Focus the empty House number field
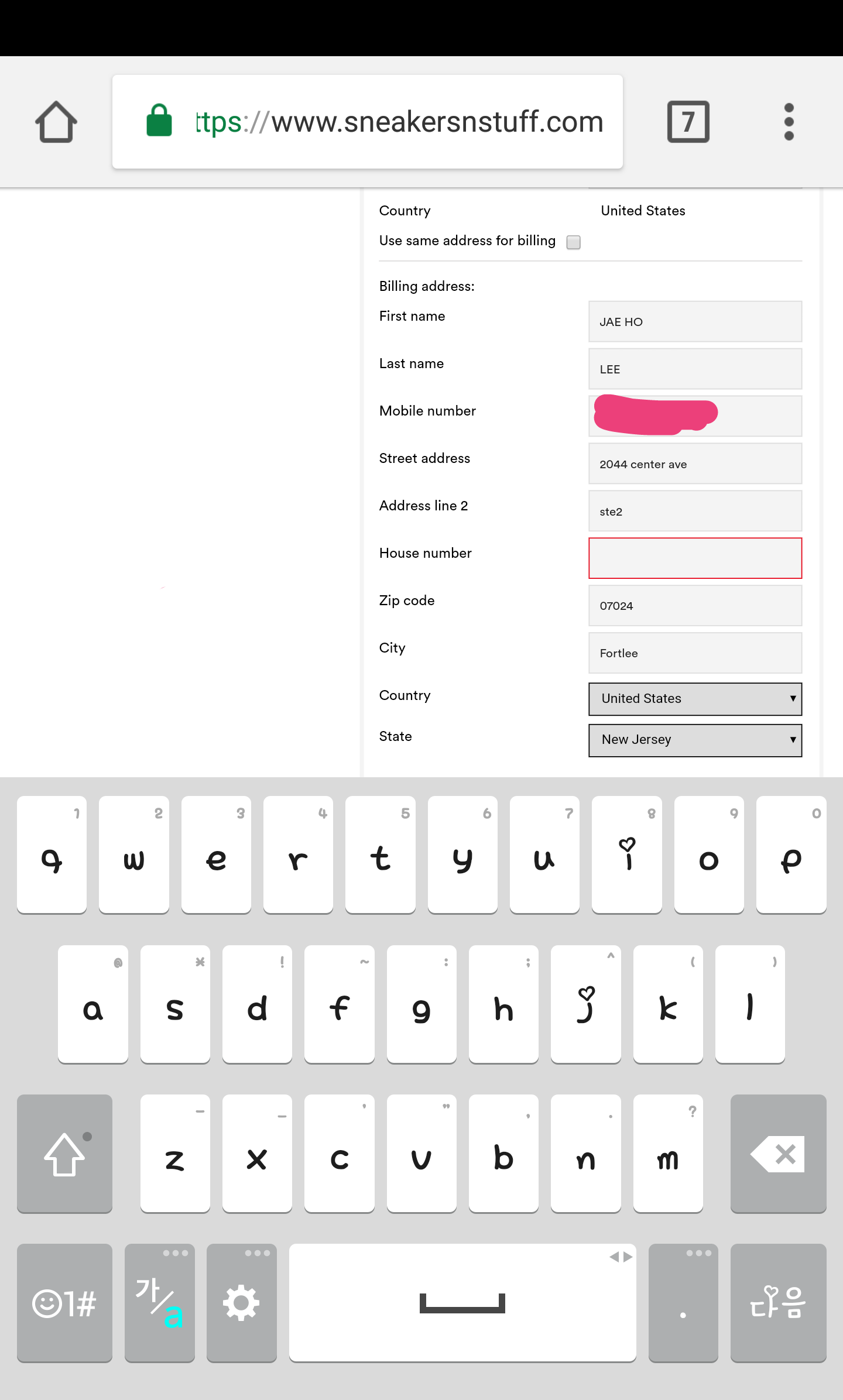This screenshot has width=843, height=1400. (x=695, y=558)
